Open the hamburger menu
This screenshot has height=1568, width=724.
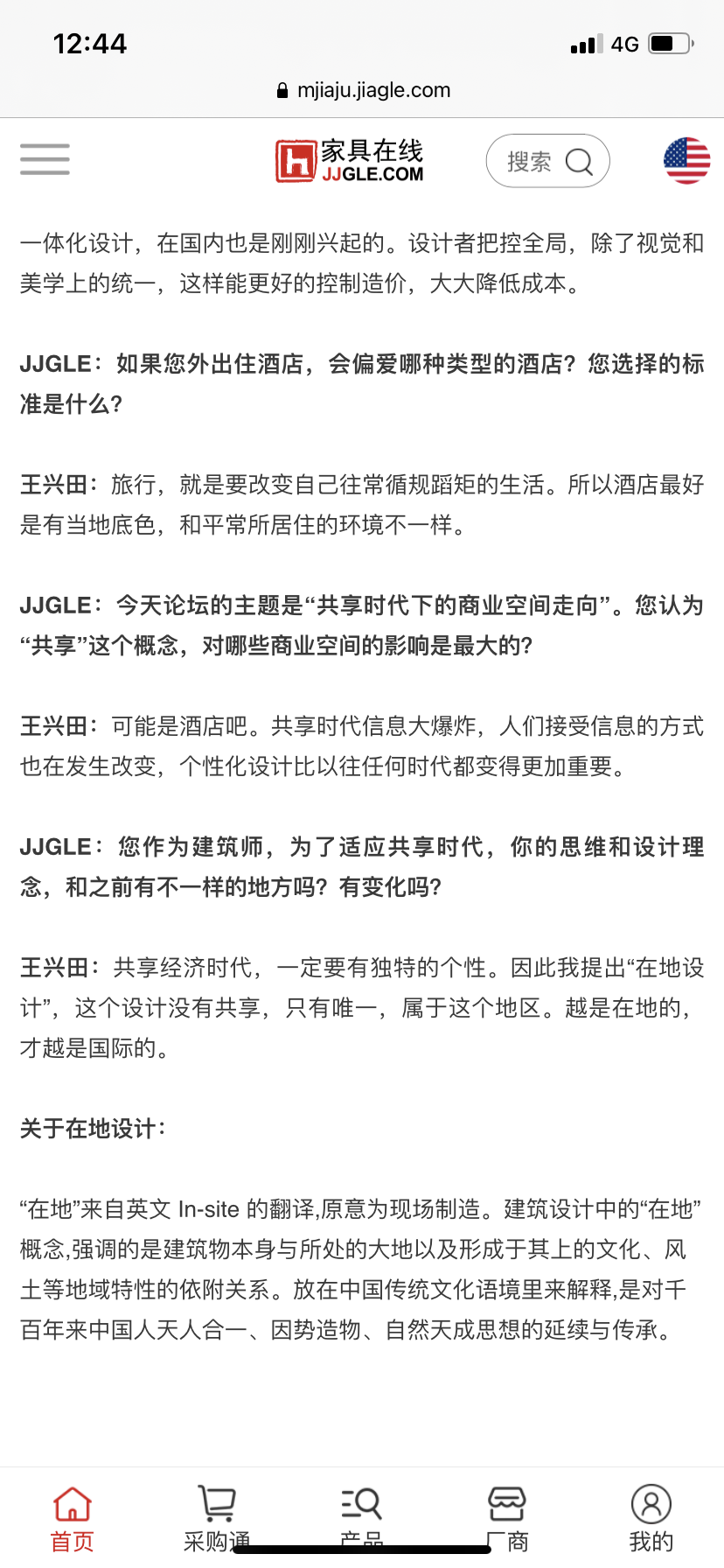[45, 160]
